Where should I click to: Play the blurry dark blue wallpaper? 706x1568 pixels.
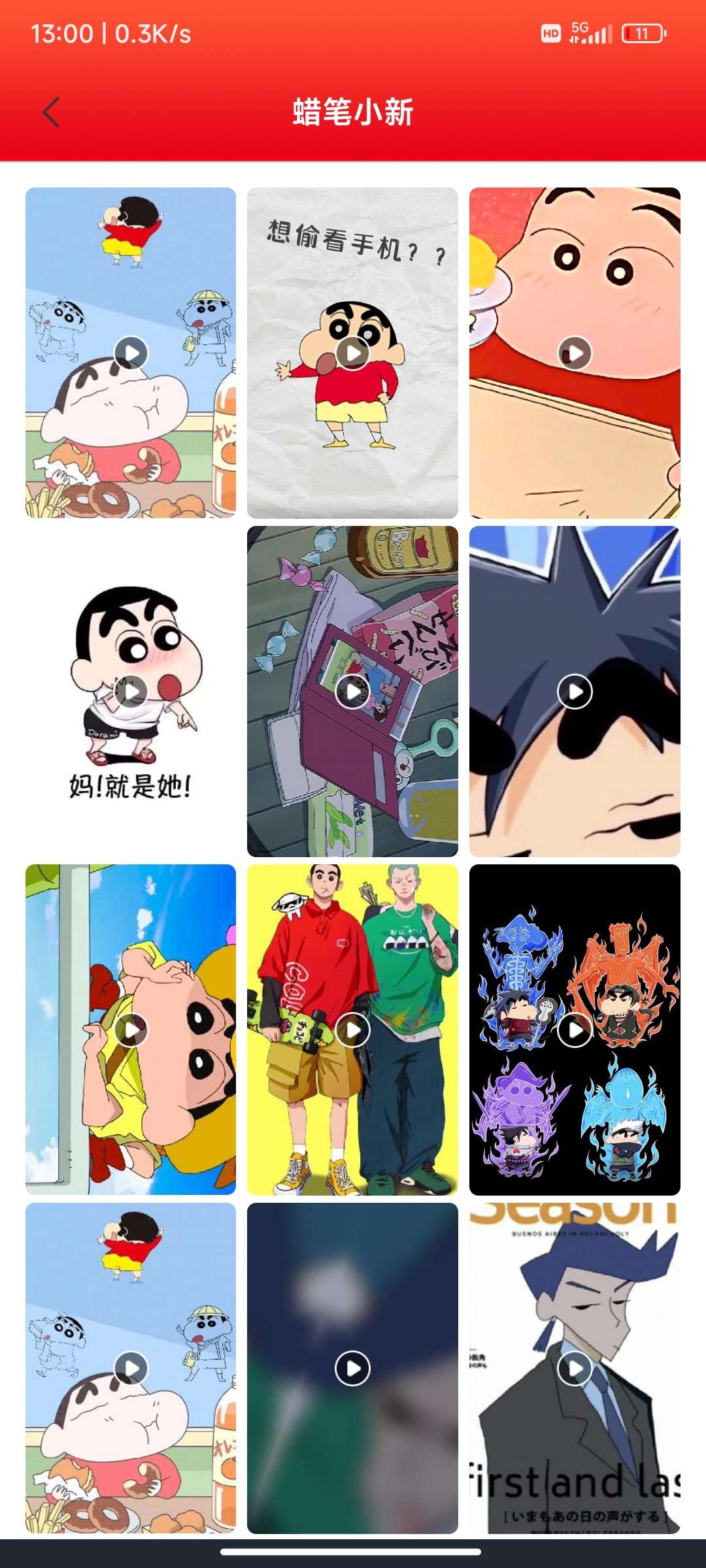(x=352, y=1368)
